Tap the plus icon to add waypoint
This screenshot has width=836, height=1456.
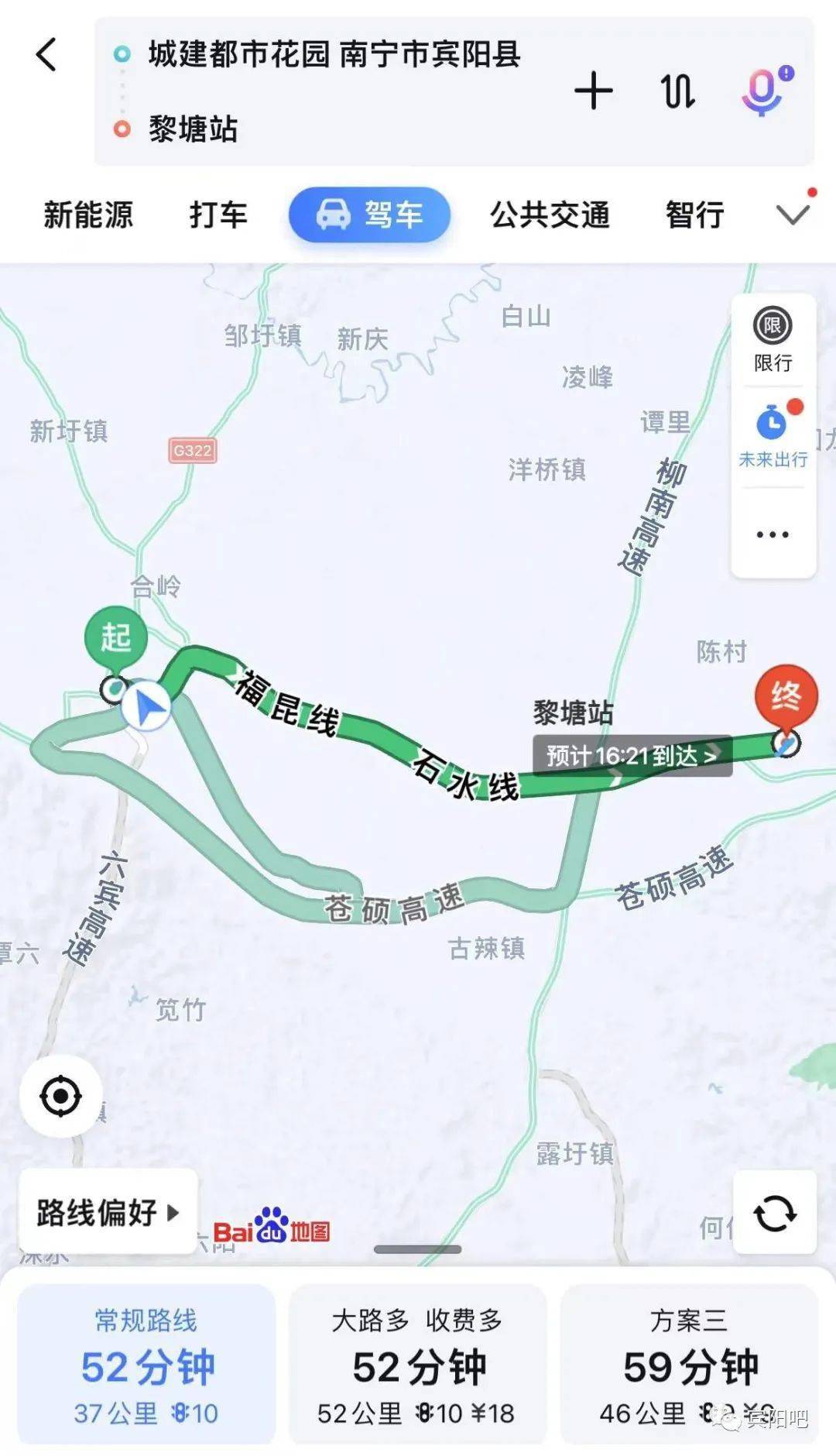tap(592, 91)
